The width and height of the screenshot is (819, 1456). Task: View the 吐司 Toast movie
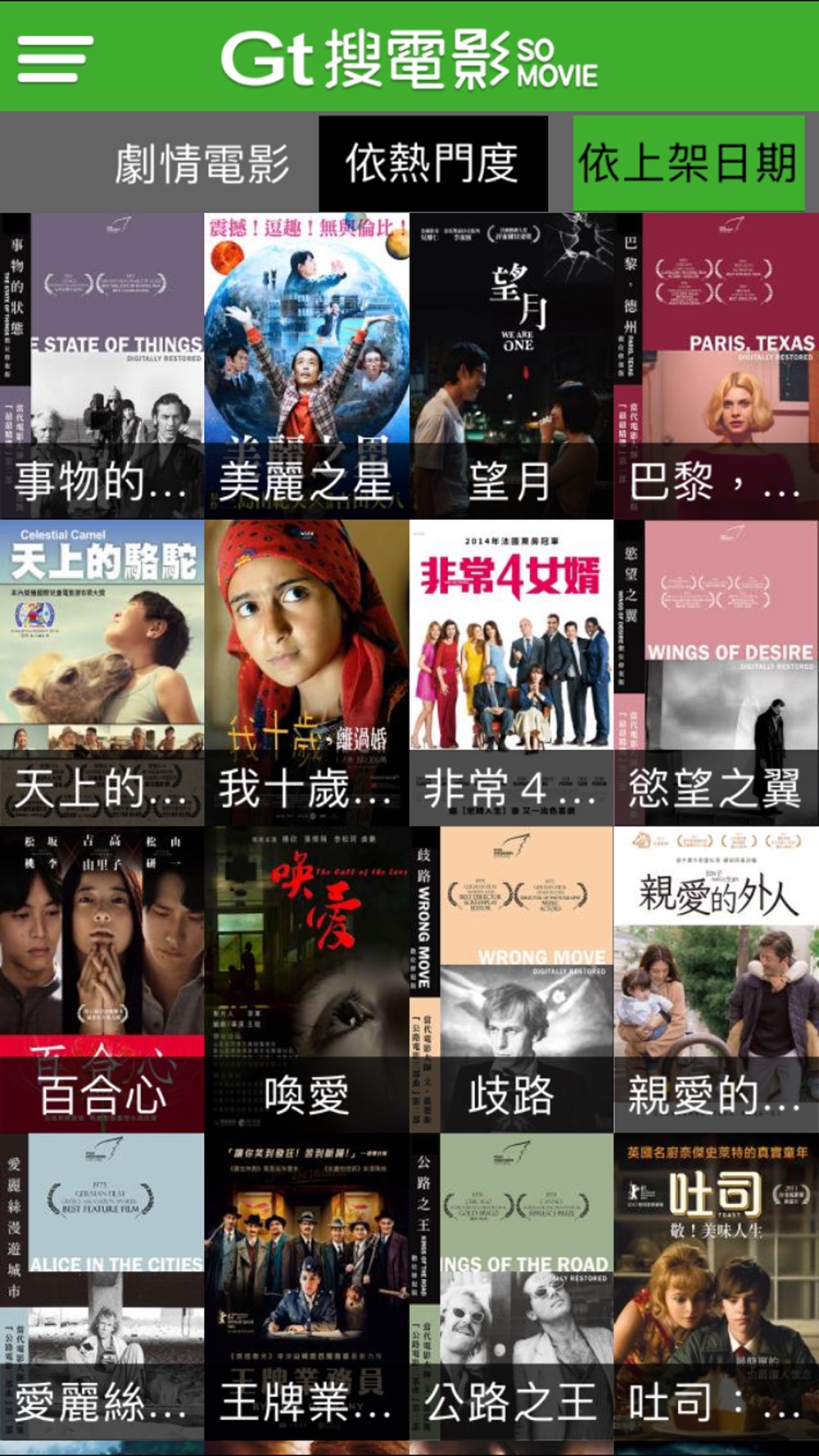pyautogui.click(x=716, y=1286)
